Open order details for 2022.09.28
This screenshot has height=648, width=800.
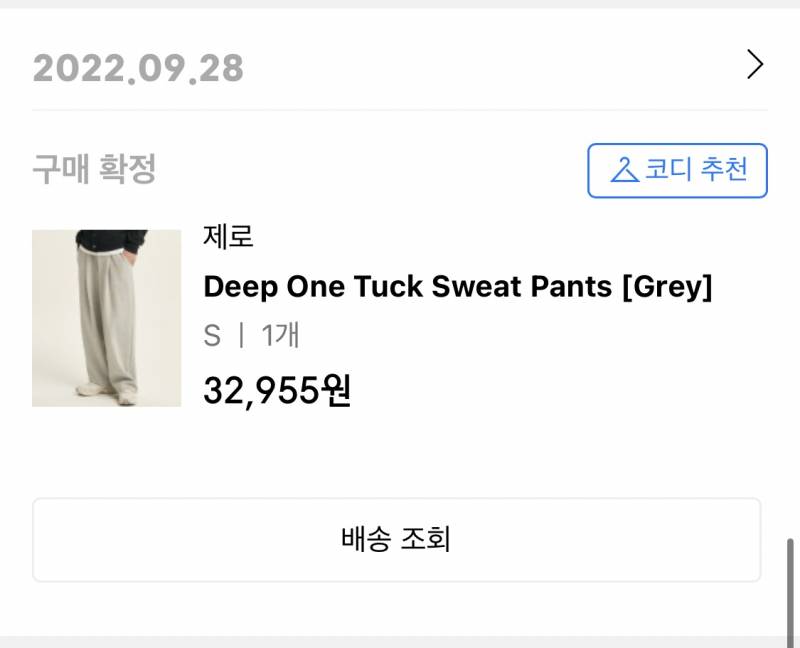(755, 65)
